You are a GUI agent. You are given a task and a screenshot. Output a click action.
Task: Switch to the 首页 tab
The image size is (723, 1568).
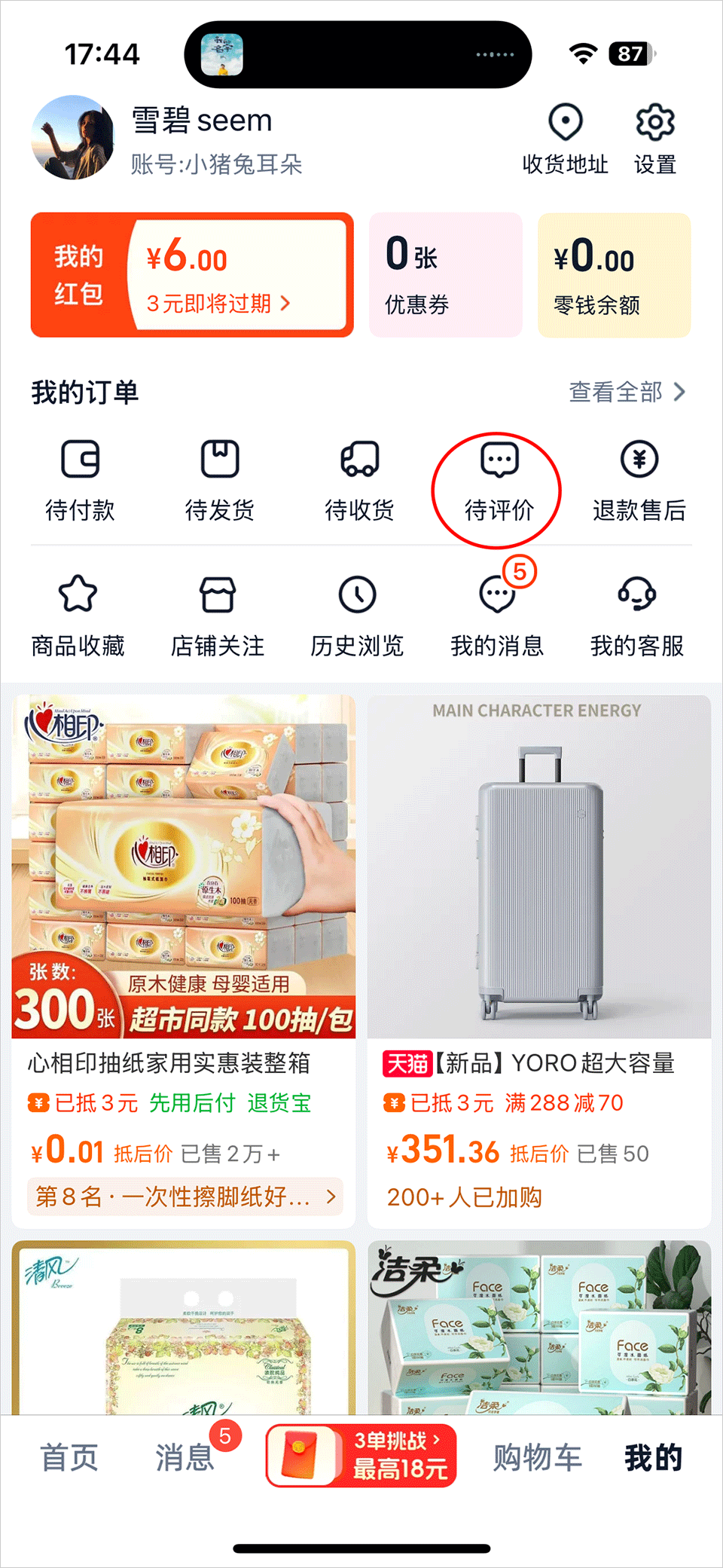point(69,1457)
